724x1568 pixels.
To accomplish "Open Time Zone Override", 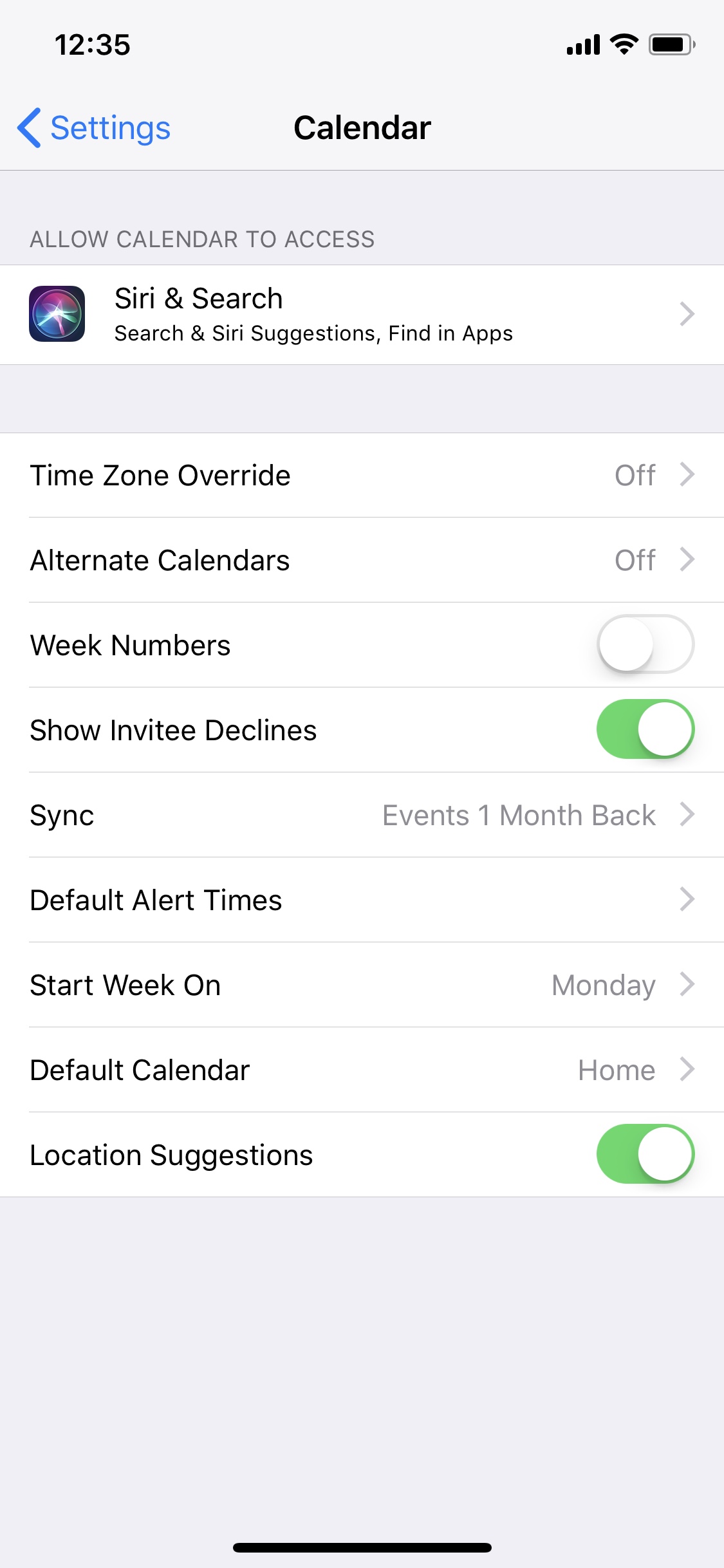I will (362, 475).
